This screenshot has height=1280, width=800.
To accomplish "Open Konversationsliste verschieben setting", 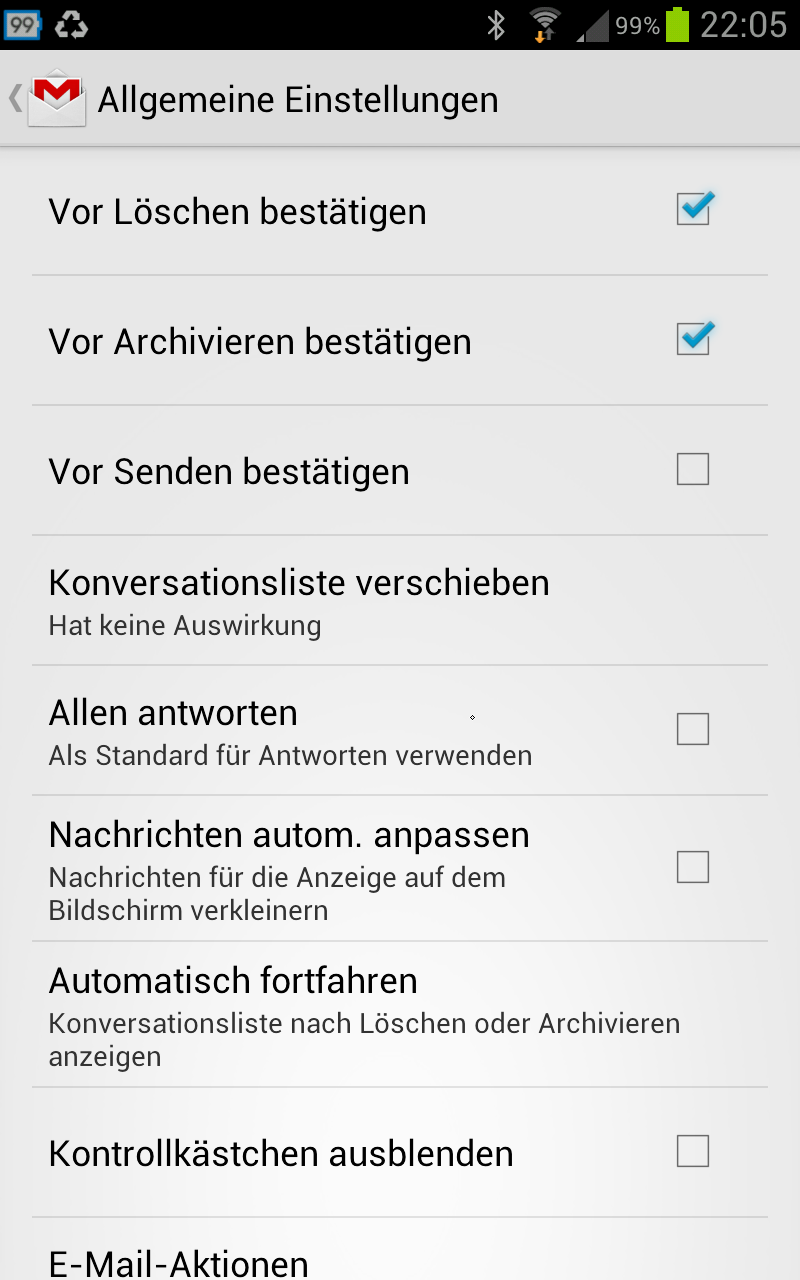I will click(300, 600).
